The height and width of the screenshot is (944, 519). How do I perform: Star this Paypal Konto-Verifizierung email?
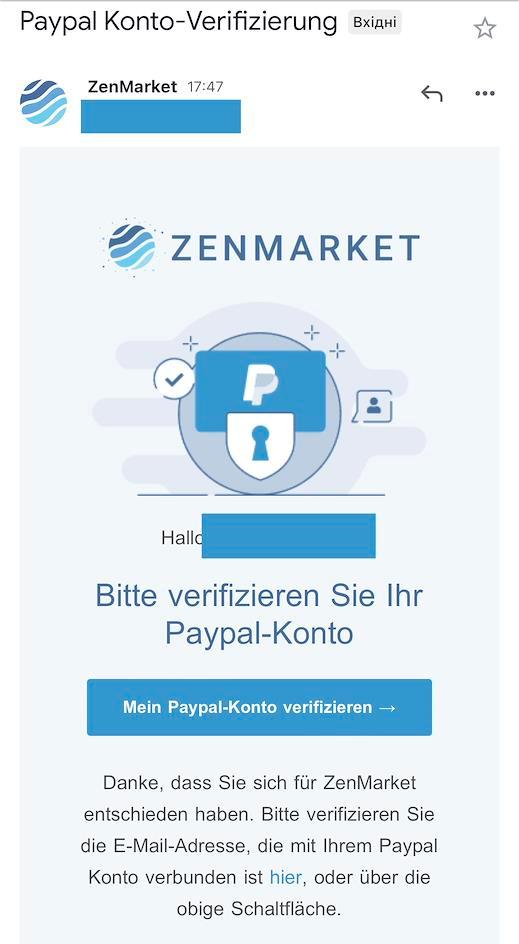tap(485, 28)
